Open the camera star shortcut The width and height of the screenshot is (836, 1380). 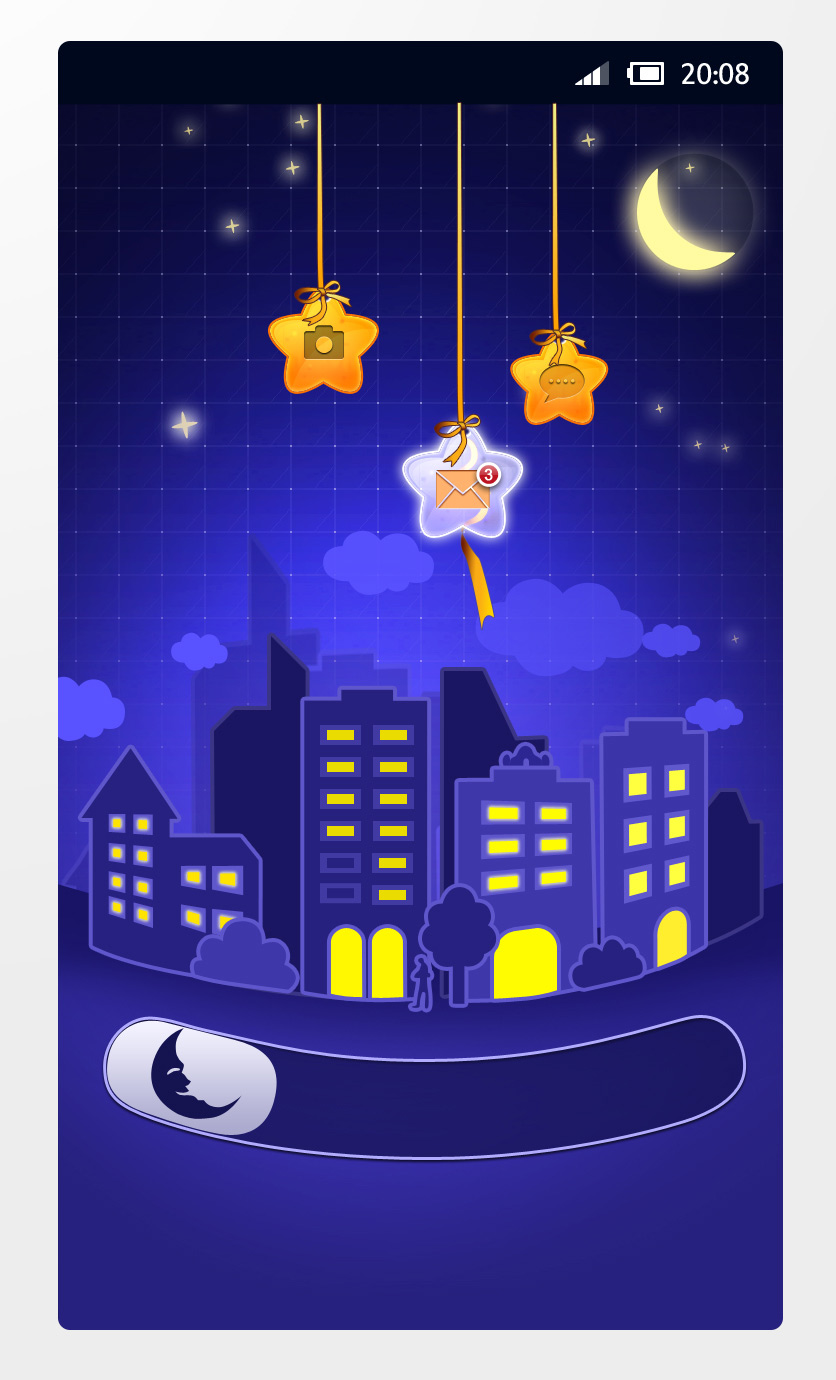[x=323, y=347]
